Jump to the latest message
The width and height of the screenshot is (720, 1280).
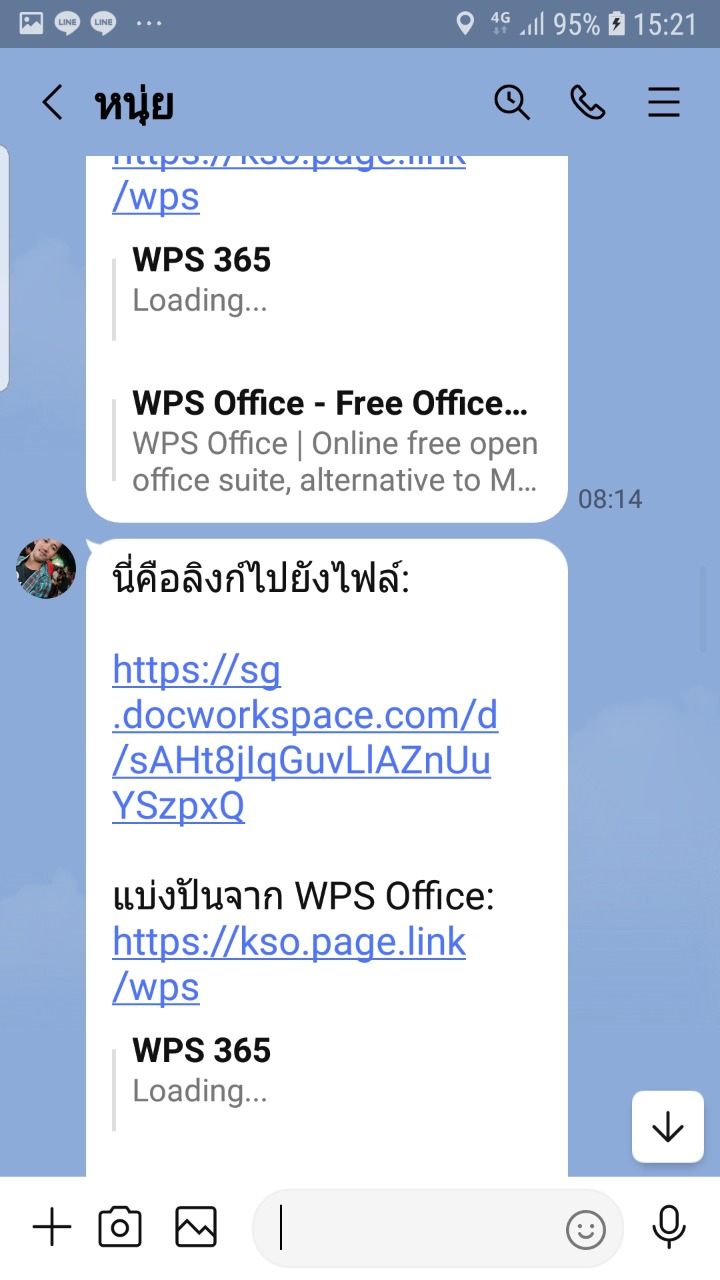[667, 1127]
